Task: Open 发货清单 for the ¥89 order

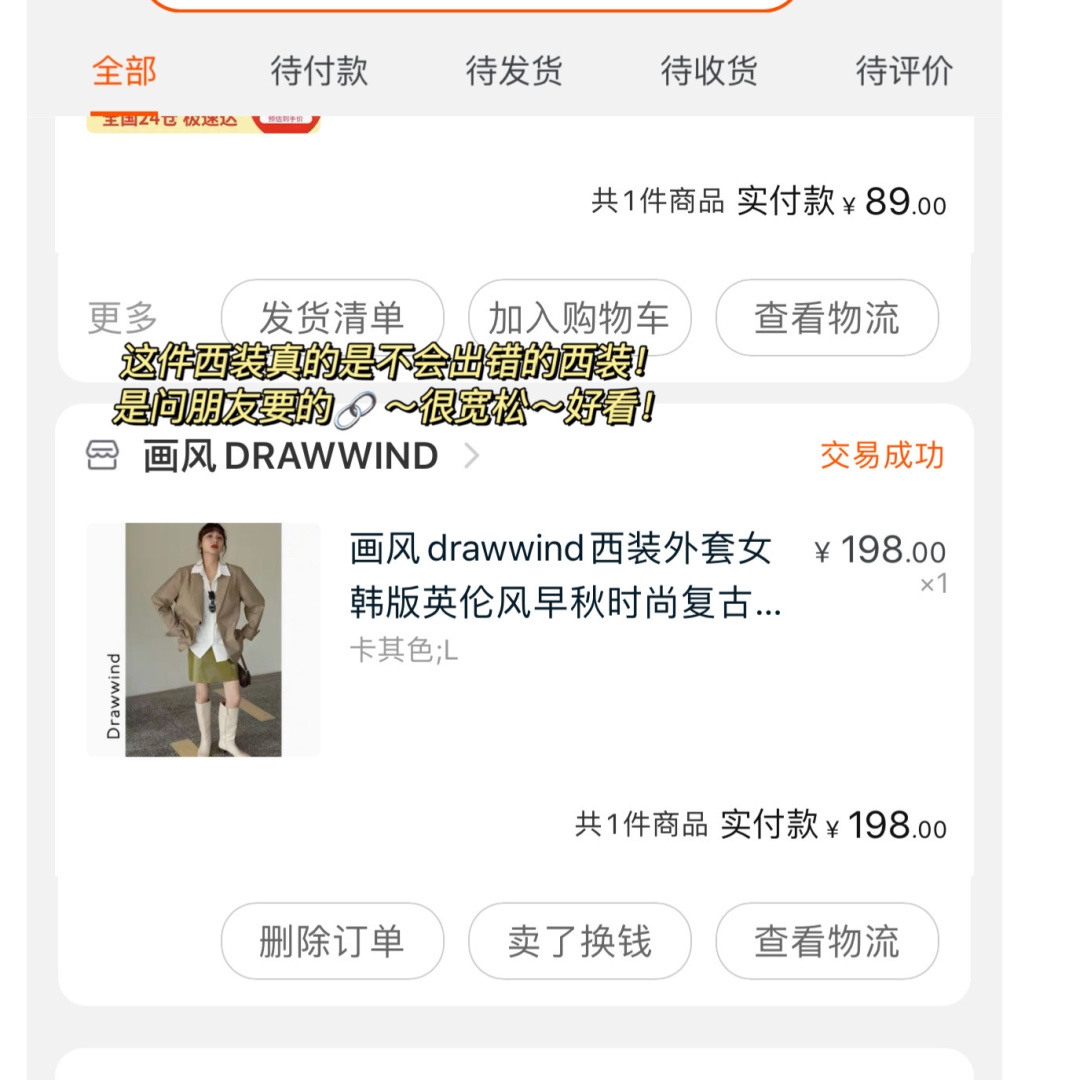Action: pos(332,318)
